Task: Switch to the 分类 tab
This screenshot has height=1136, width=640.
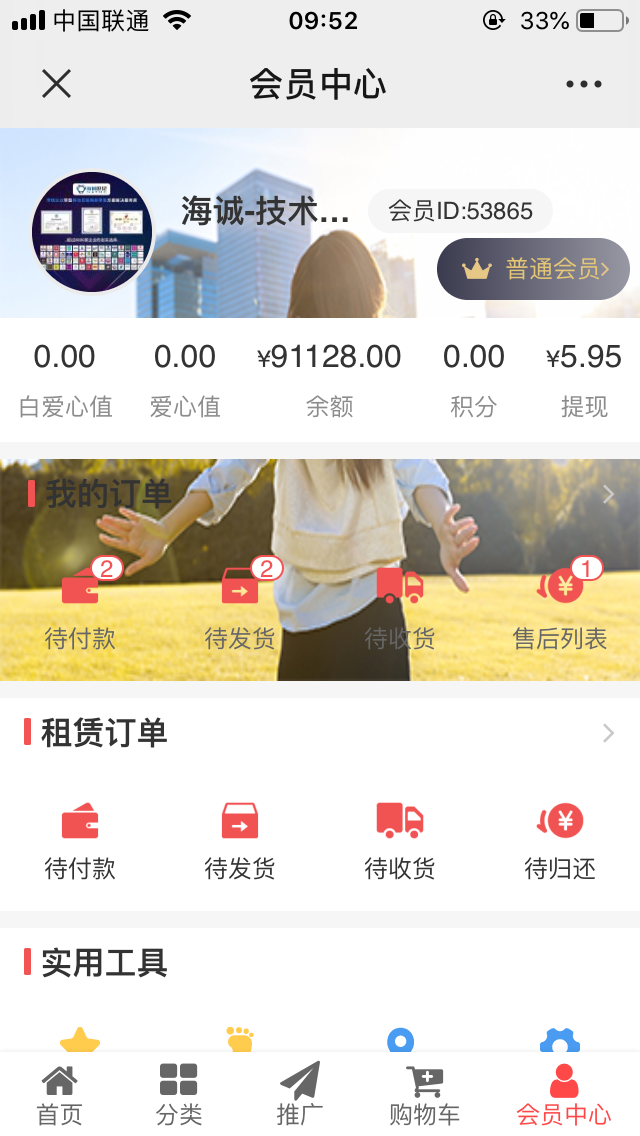Action: tap(179, 1094)
